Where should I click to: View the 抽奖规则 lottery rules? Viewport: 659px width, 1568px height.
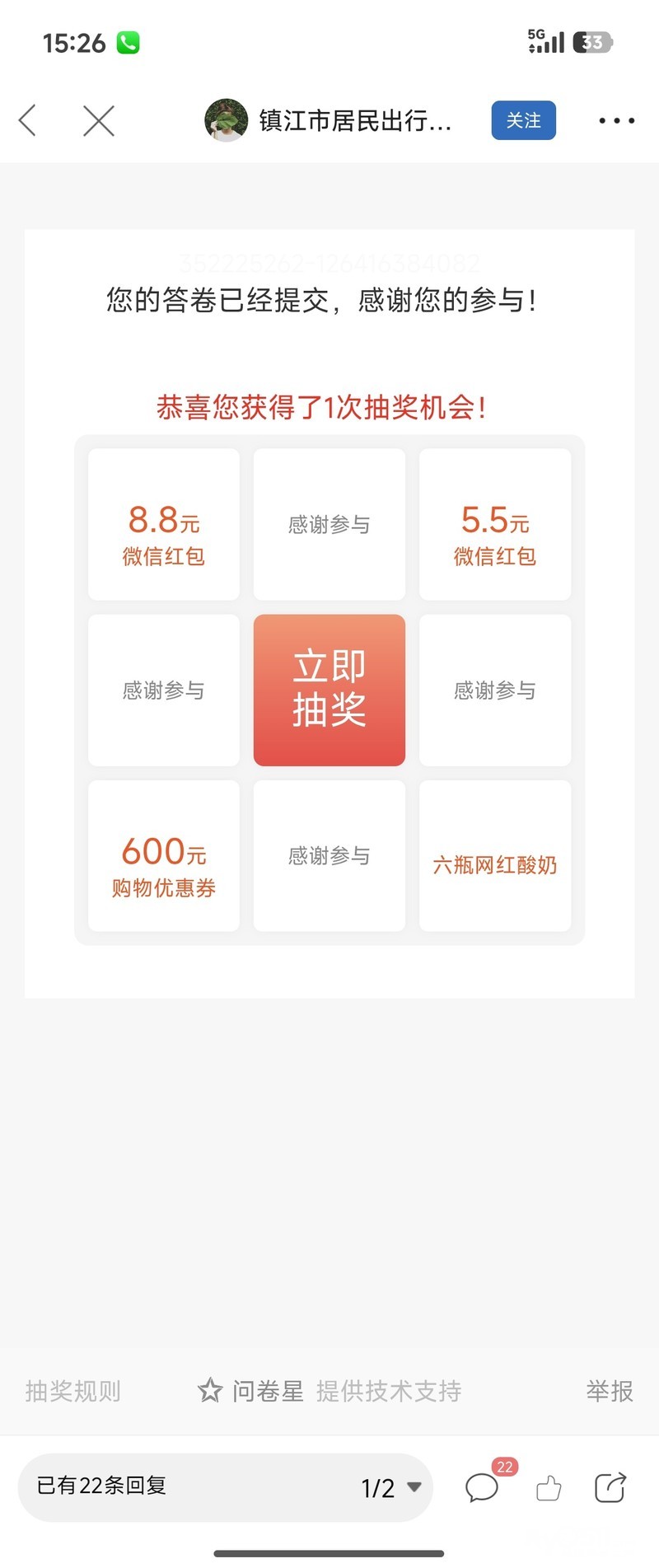coord(73,1391)
